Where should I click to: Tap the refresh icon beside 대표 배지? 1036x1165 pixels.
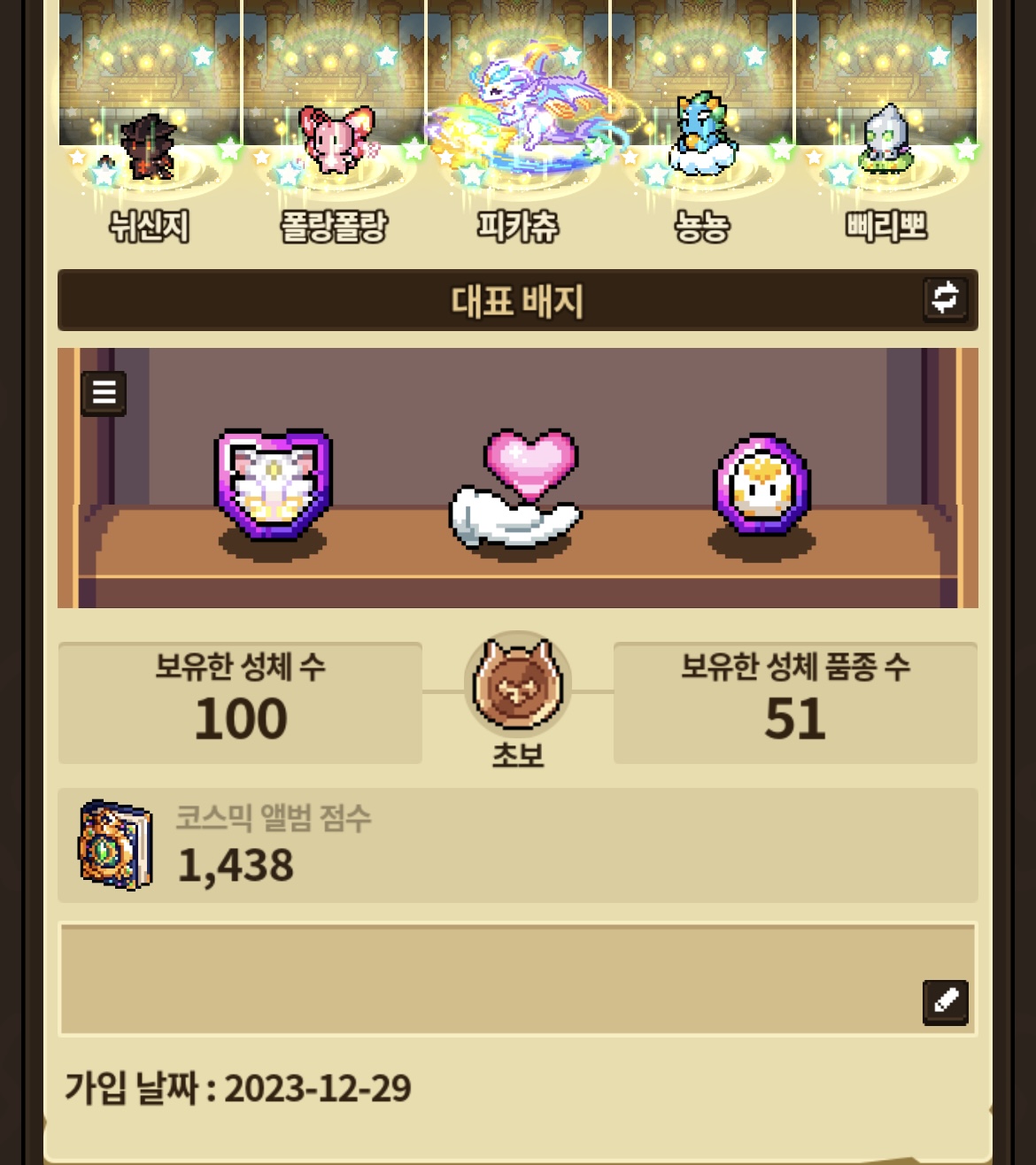pyautogui.click(x=945, y=299)
